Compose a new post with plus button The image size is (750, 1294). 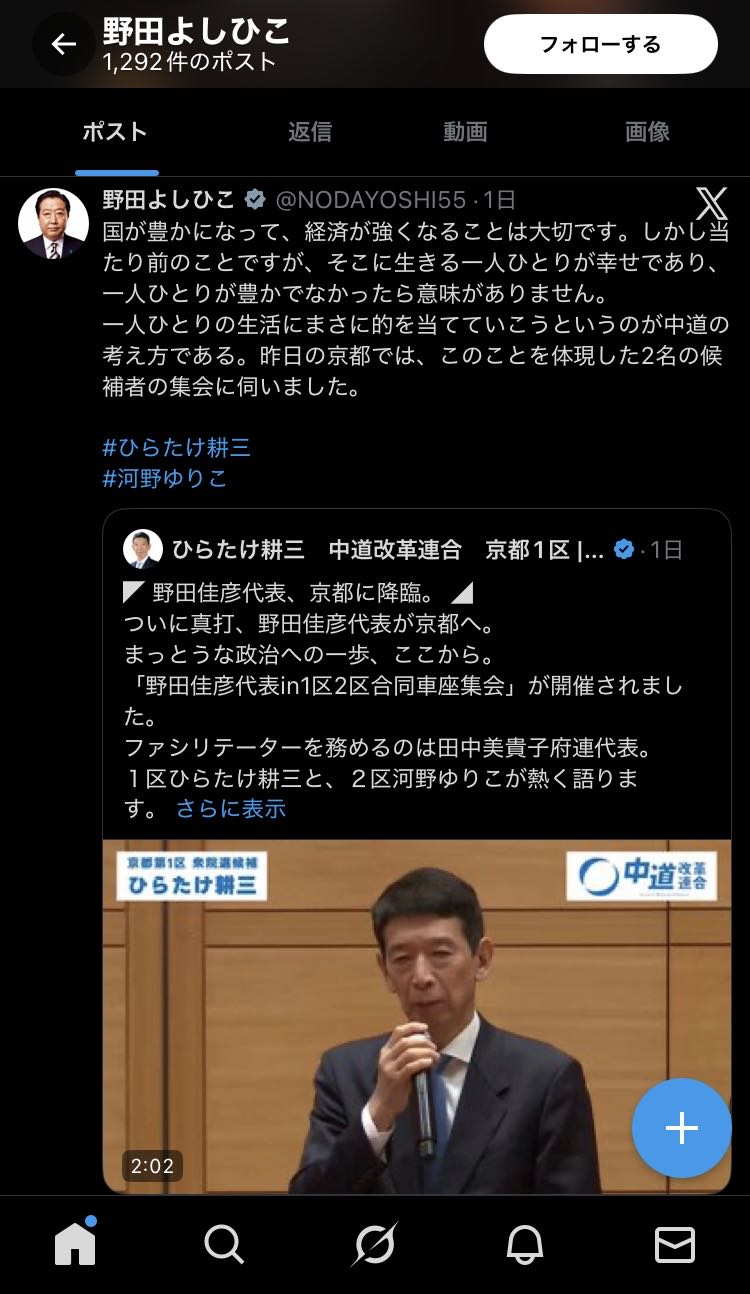pos(682,1128)
